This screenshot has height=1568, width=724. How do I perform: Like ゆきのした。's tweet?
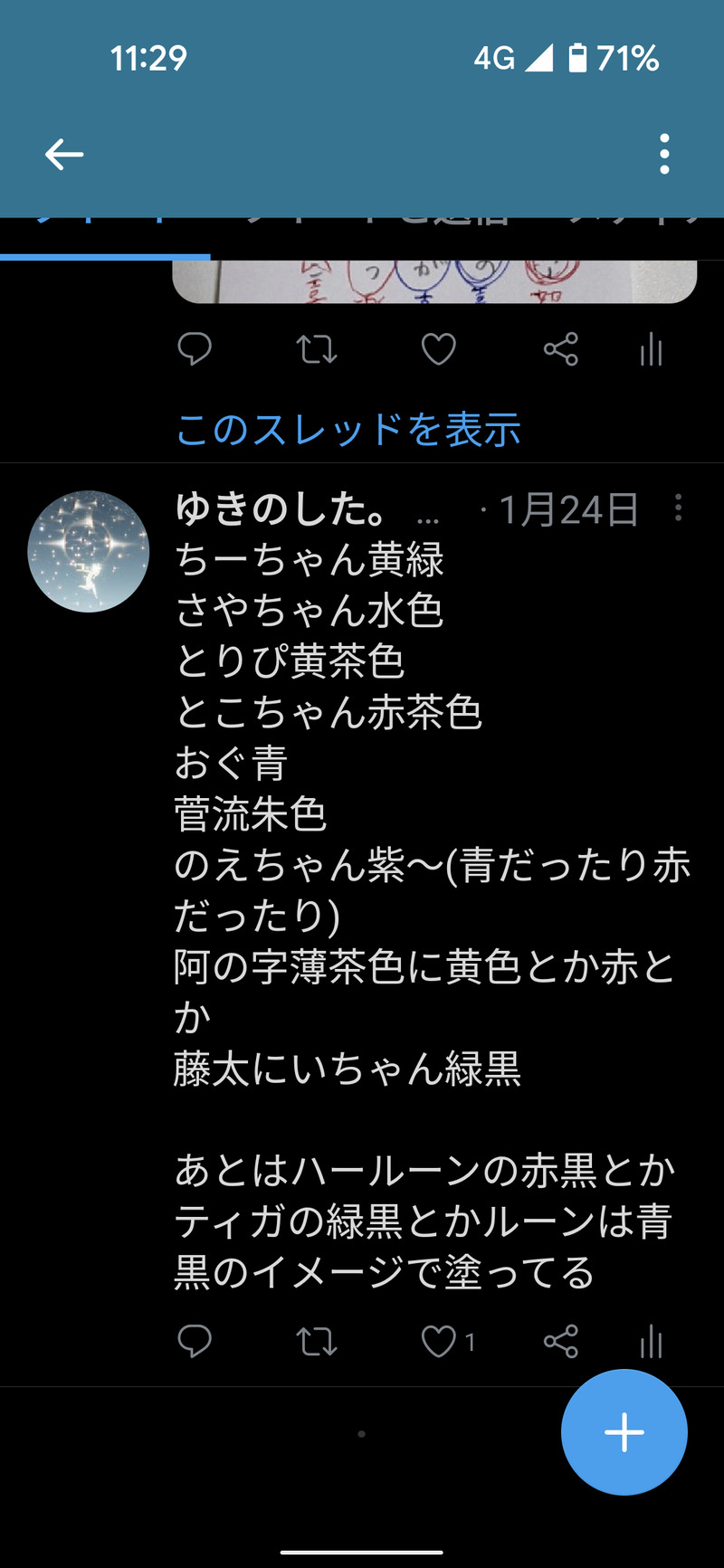439,1342
